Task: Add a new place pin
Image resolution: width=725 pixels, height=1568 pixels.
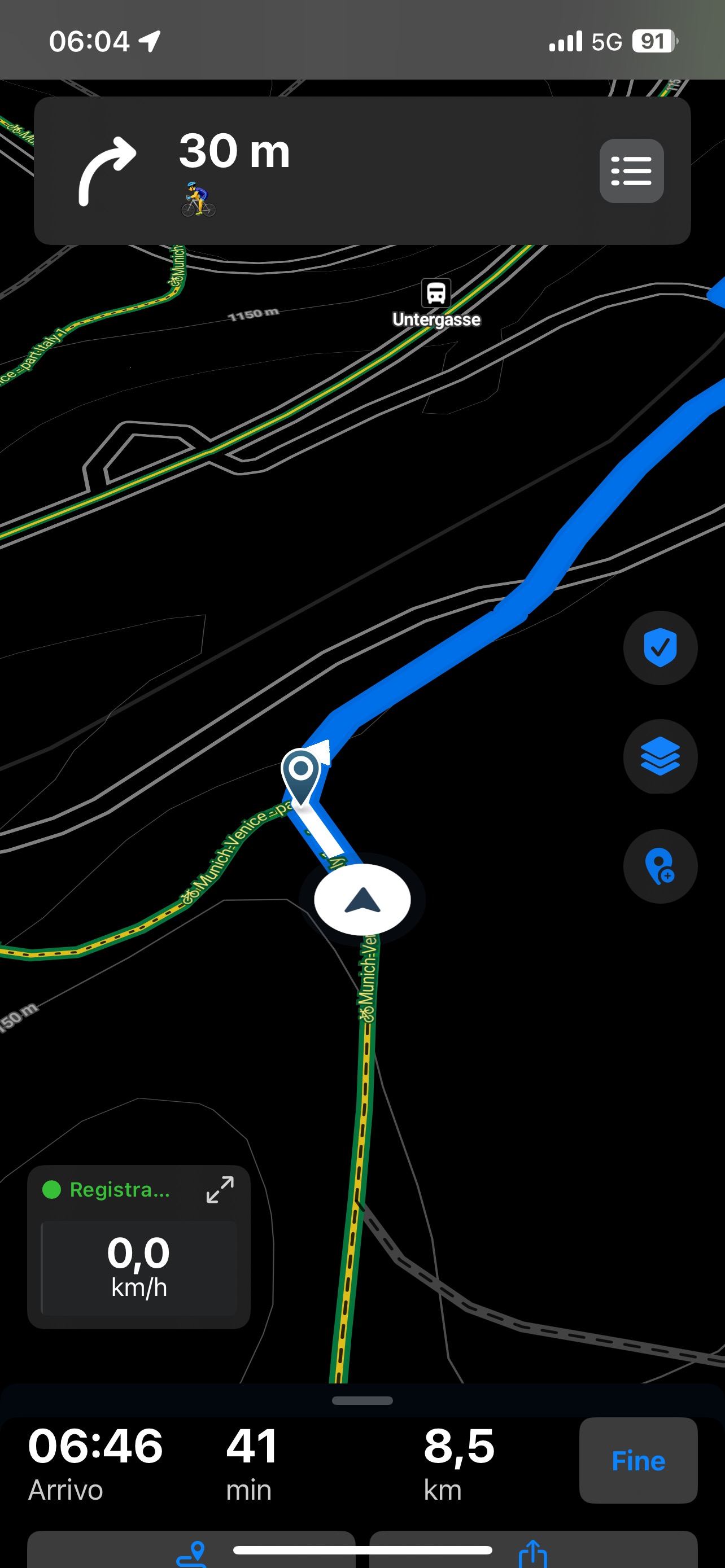Action: tap(660, 866)
